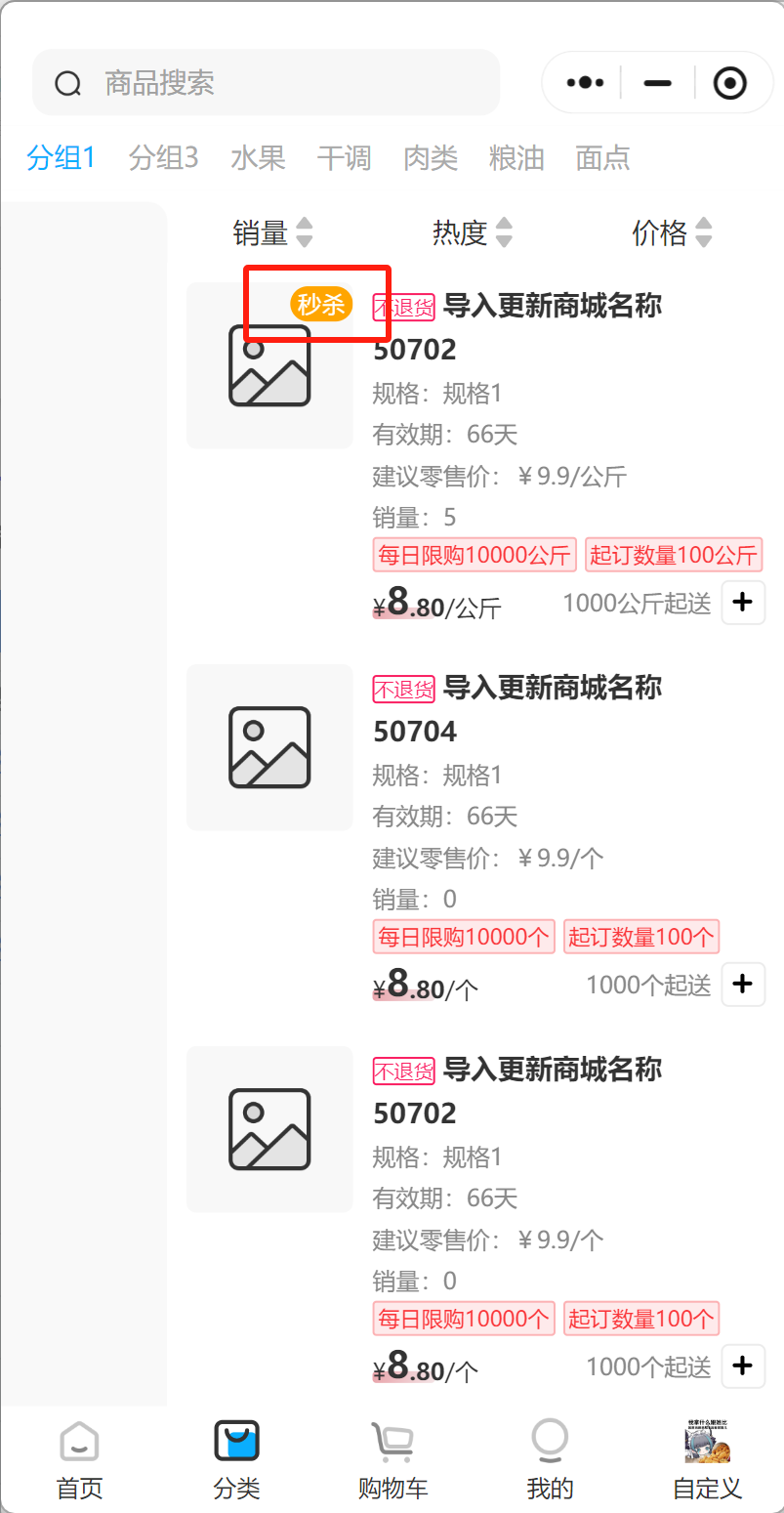Sort products by 销量
784x1513 pixels.
pos(273,232)
